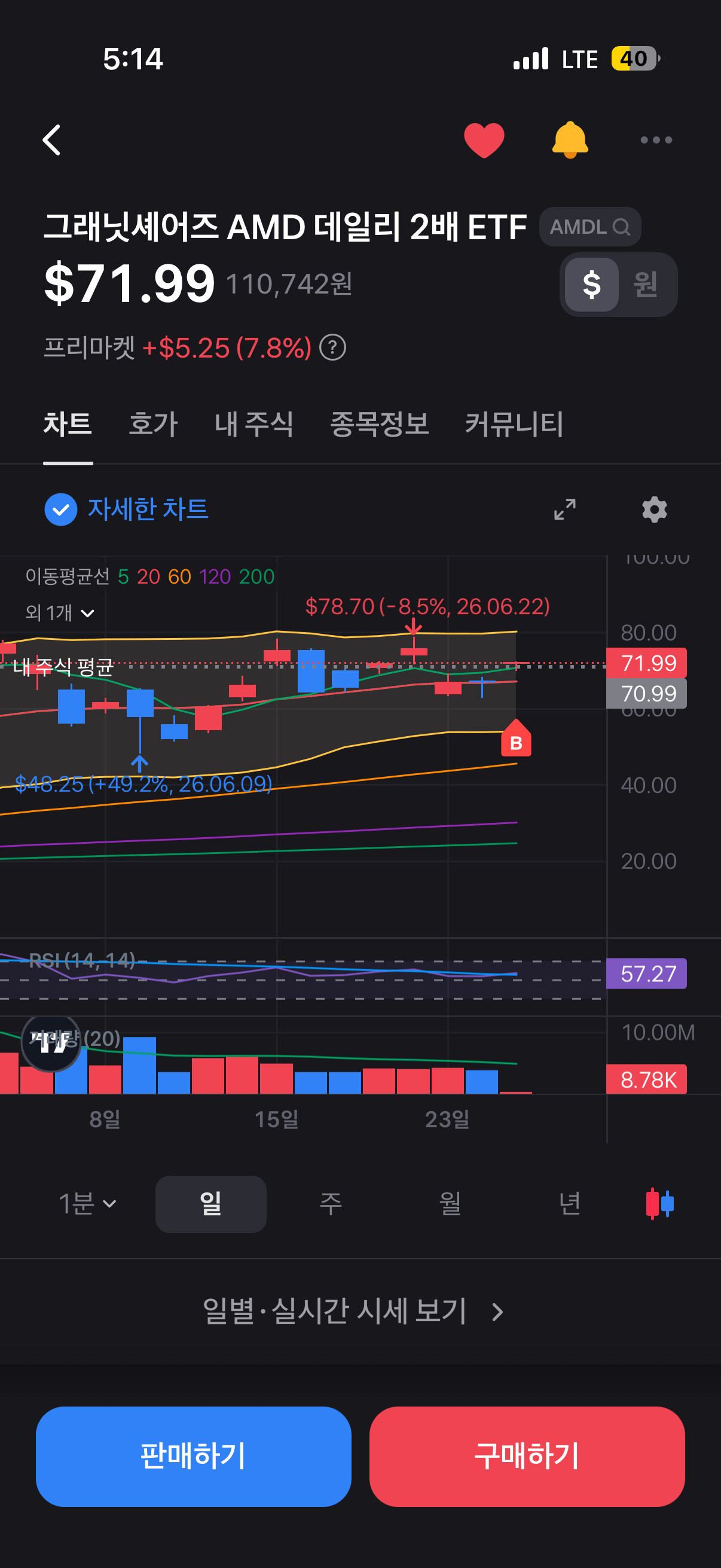Open the 1분 interval dropdown

pyautogui.click(x=87, y=1203)
